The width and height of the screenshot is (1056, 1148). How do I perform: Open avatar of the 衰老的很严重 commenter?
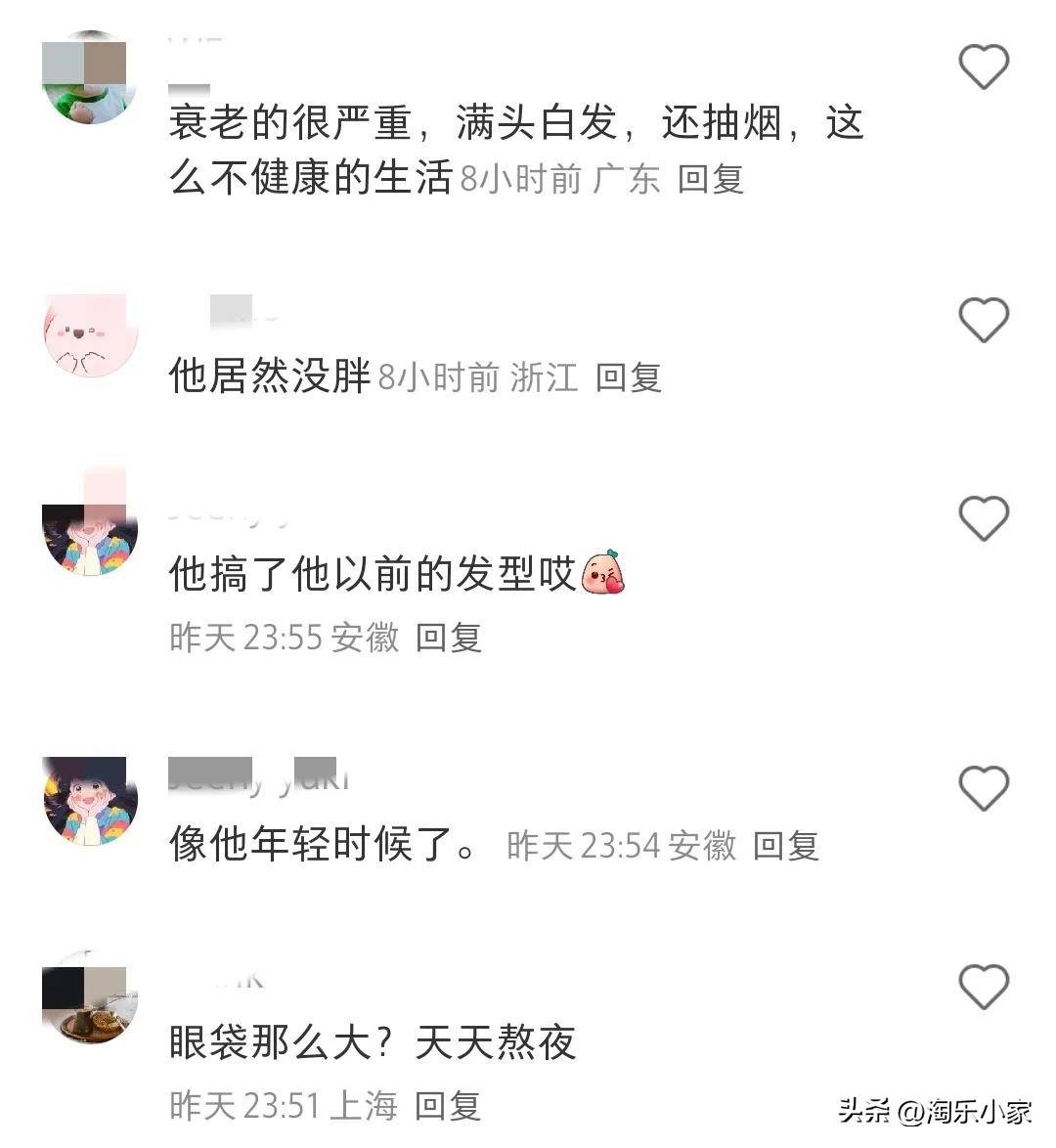point(91,78)
